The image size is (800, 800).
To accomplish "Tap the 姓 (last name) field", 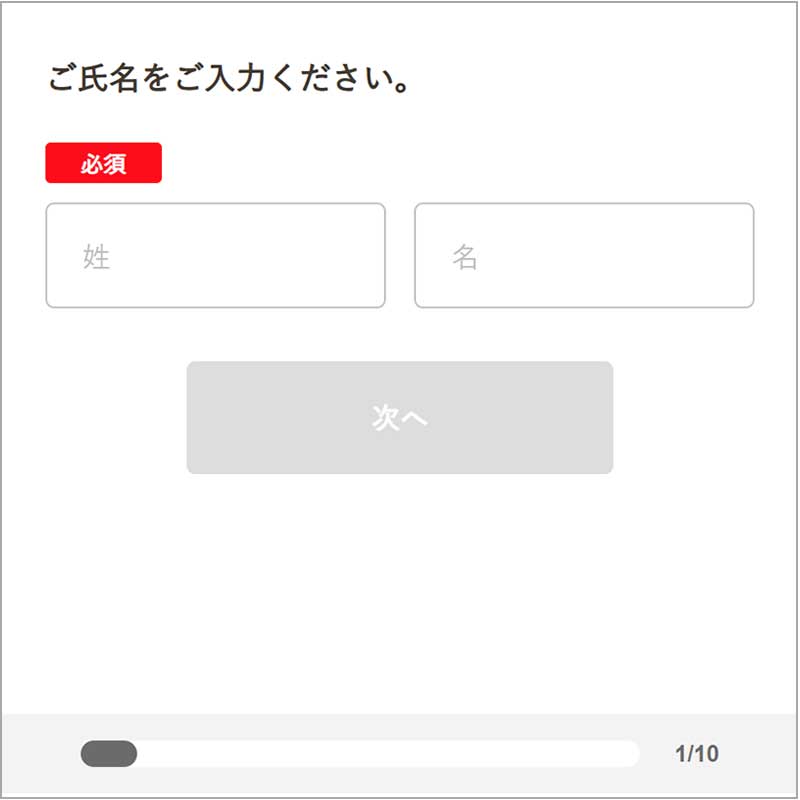I will (x=215, y=256).
